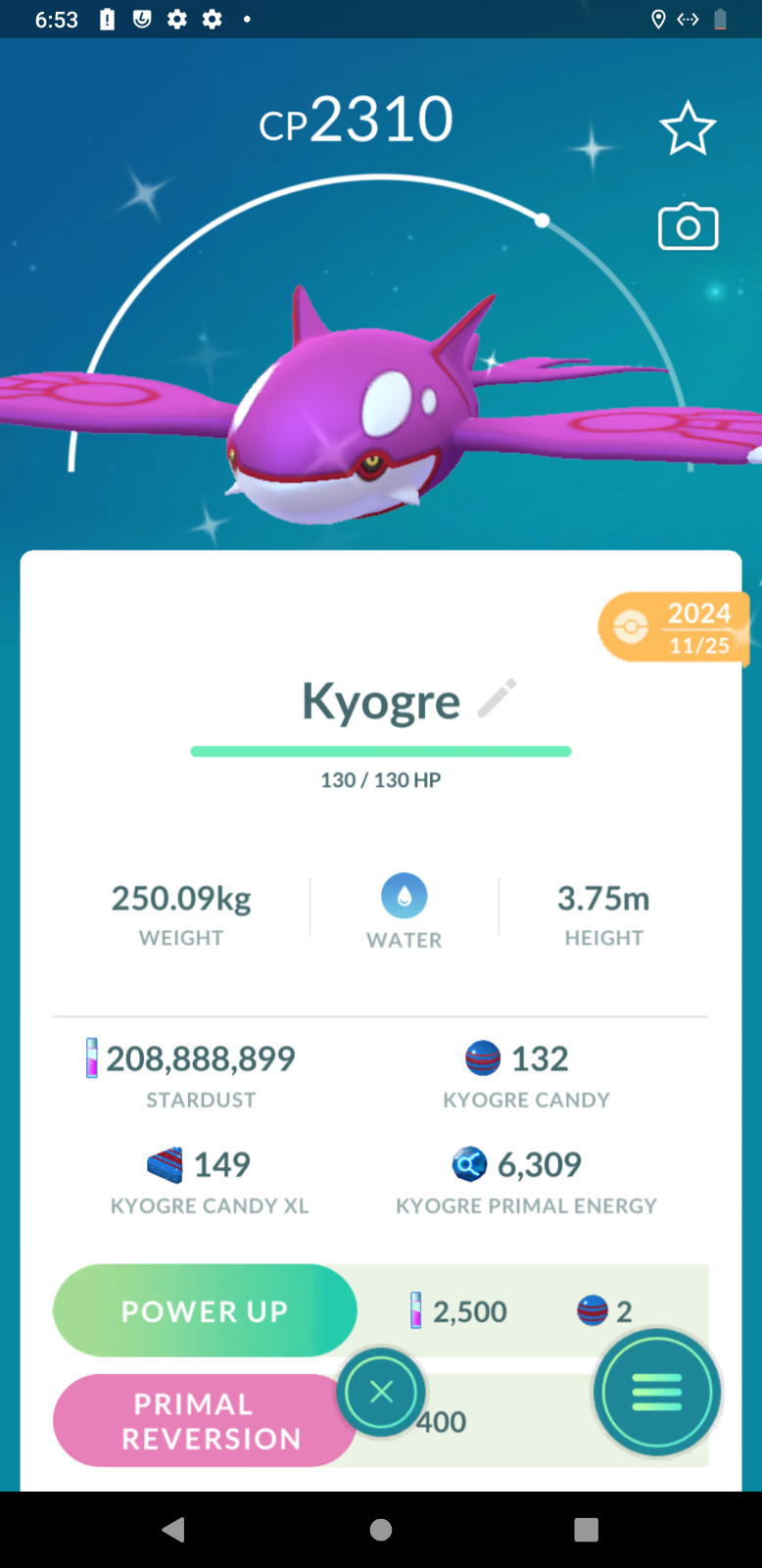Tap the Power Up button
762x1568 pixels.
205,1310
